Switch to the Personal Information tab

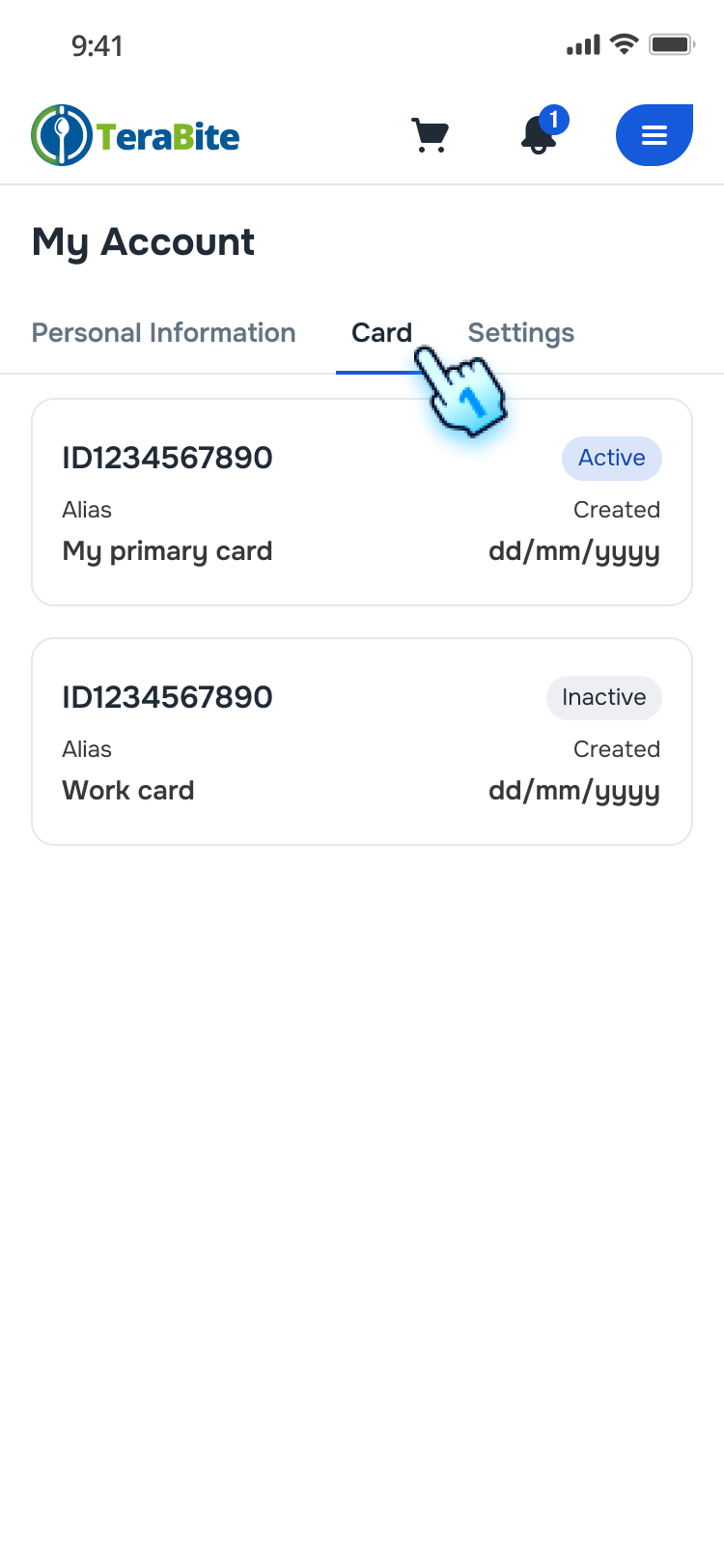(x=163, y=332)
